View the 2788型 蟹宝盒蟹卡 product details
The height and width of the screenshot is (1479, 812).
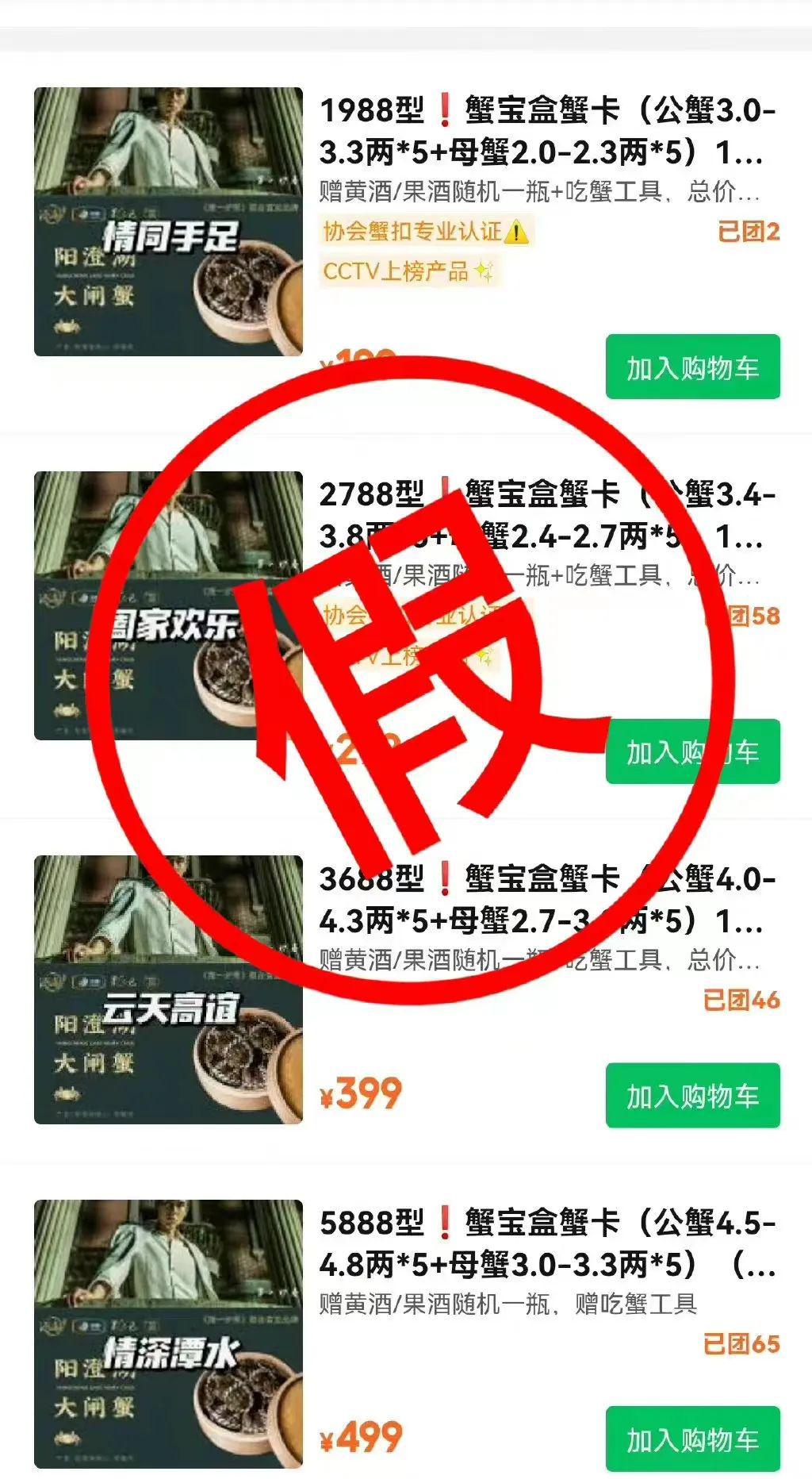pyautogui.click(x=547, y=516)
